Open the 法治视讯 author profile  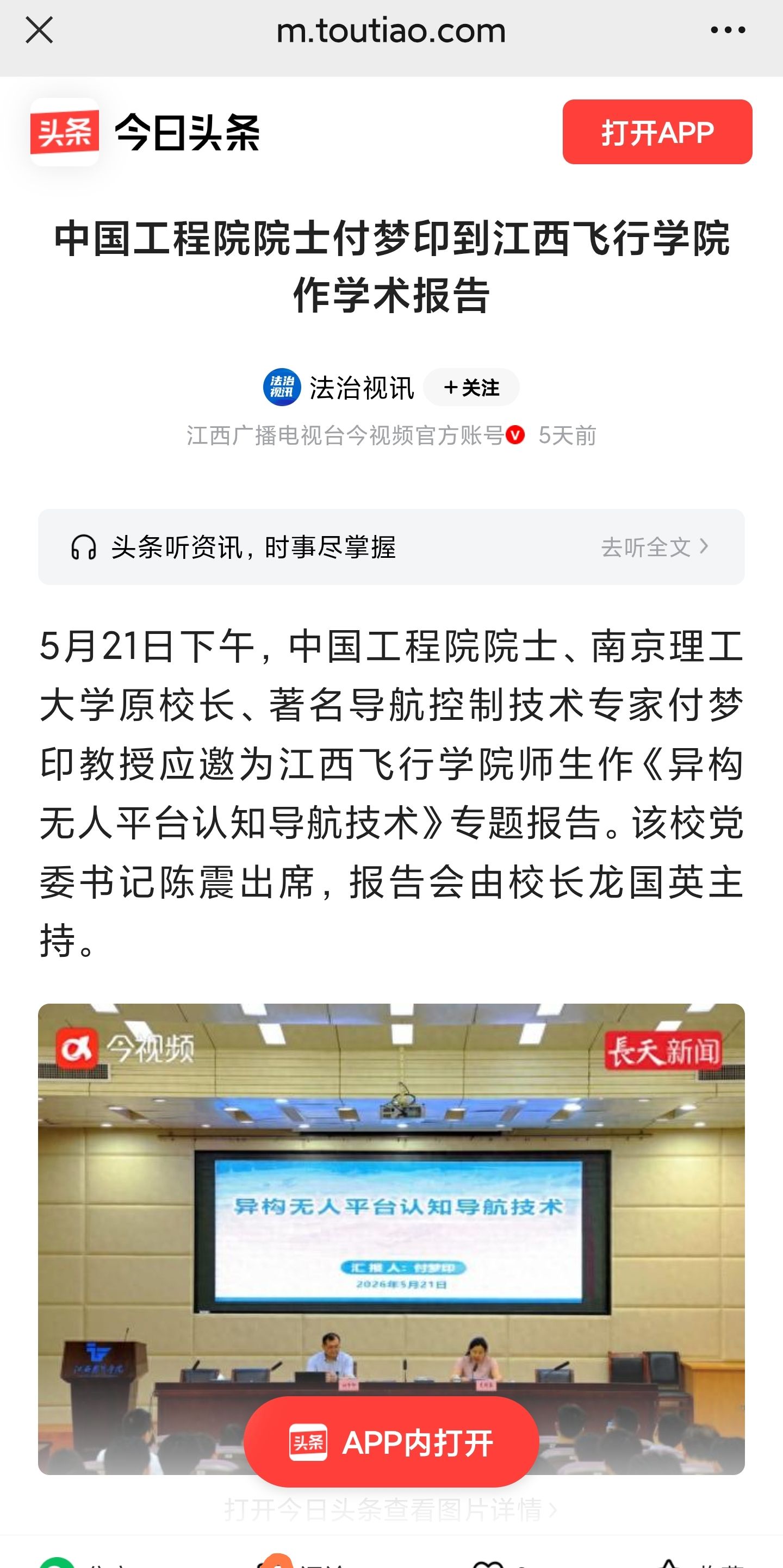click(x=339, y=387)
